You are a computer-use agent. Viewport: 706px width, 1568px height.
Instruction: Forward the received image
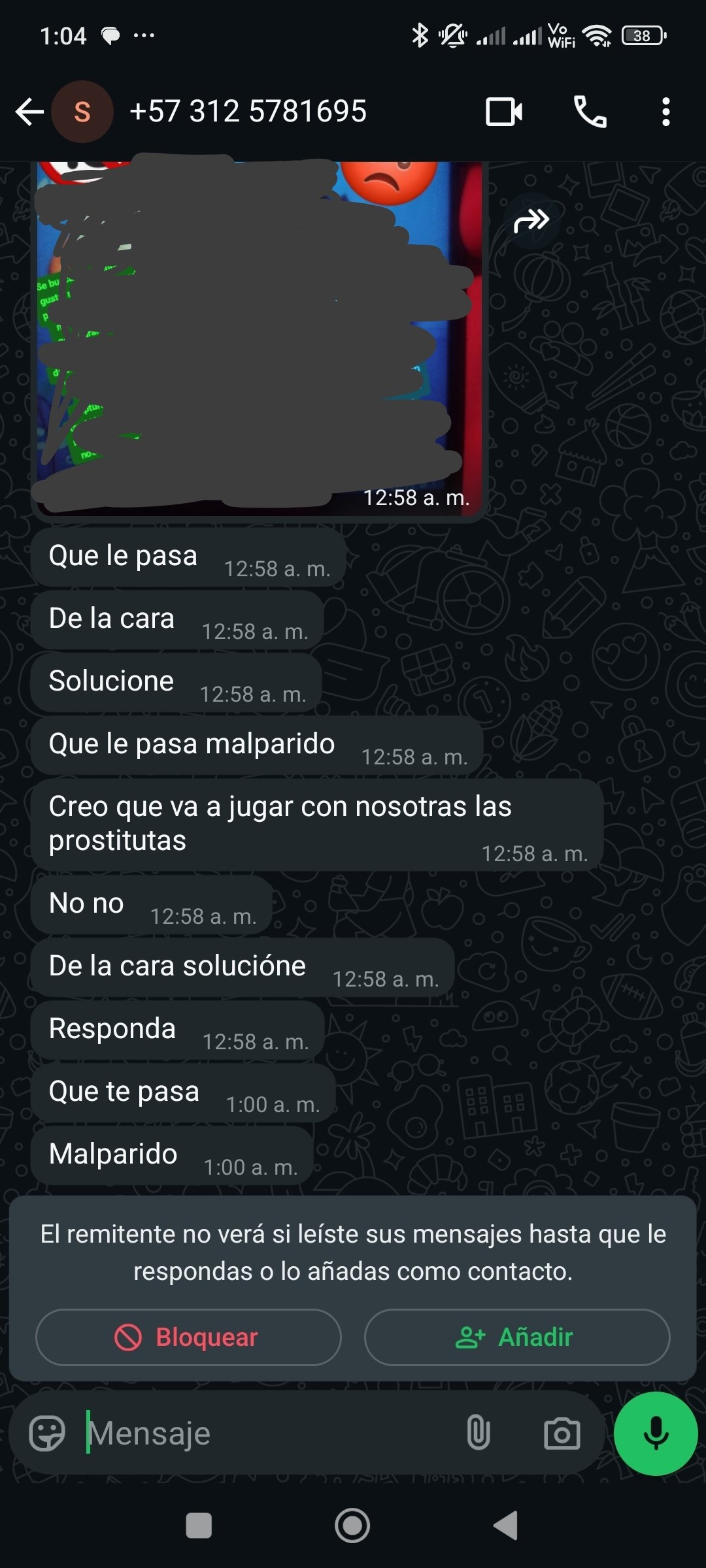pyautogui.click(x=531, y=221)
